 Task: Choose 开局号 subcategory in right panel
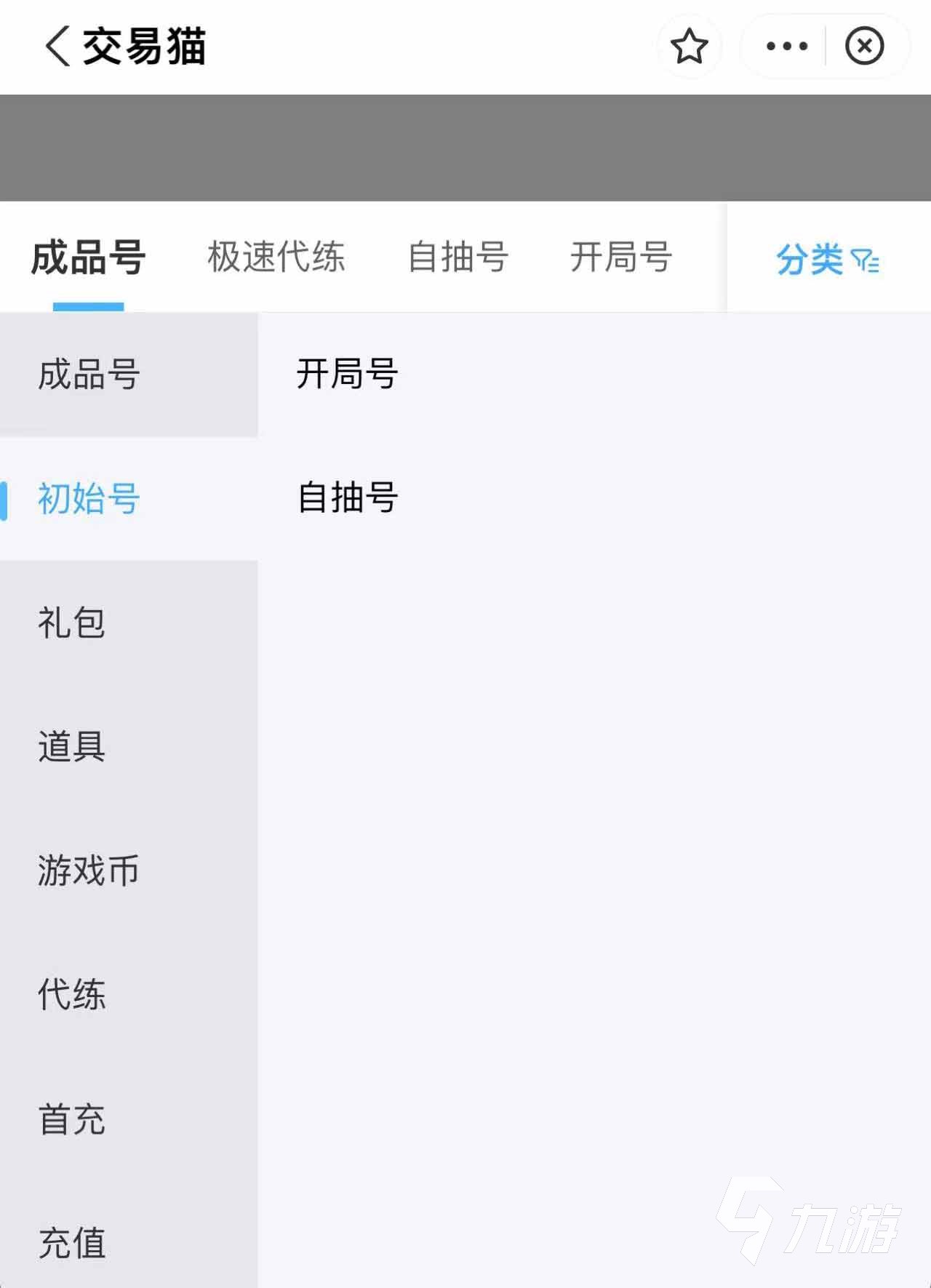(x=347, y=374)
